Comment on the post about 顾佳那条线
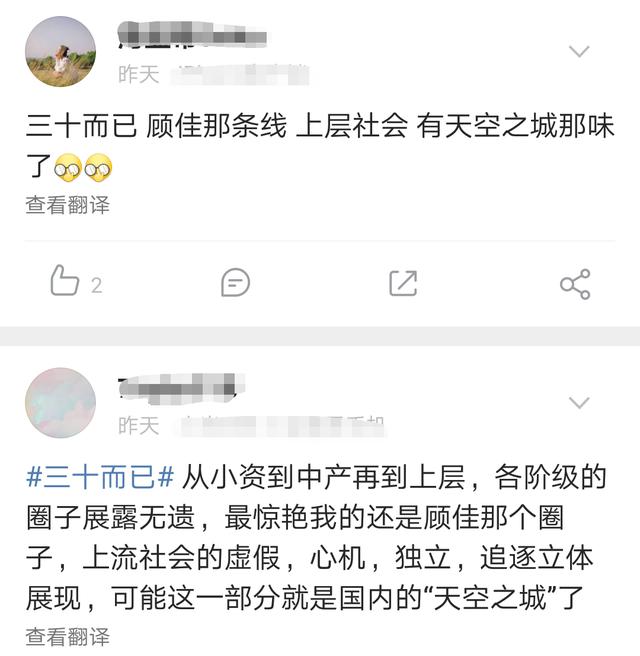Image resolution: width=640 pixels, height=656 pixels. tap(235, 283)
